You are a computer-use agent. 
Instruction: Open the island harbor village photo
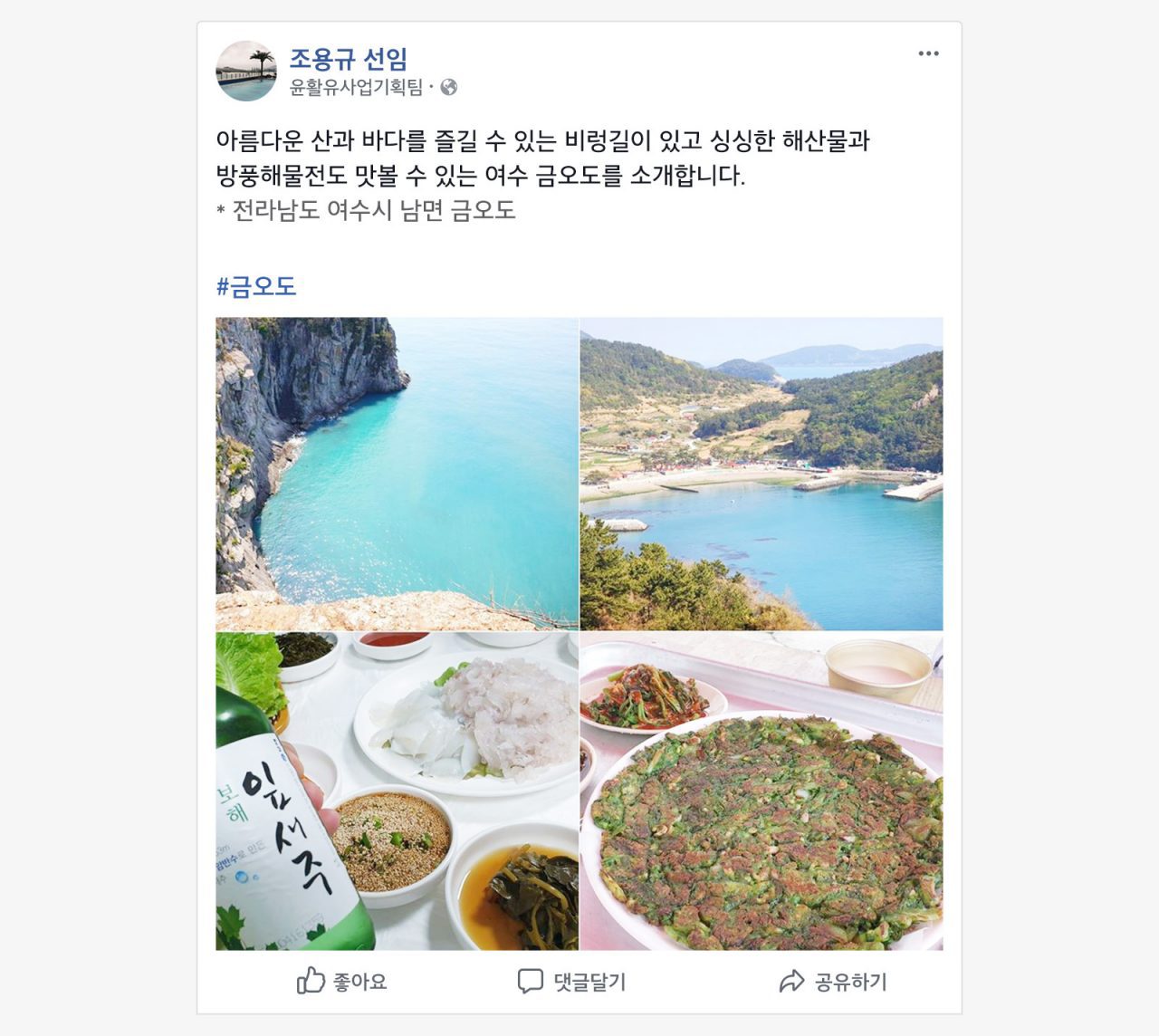(761, 473)
